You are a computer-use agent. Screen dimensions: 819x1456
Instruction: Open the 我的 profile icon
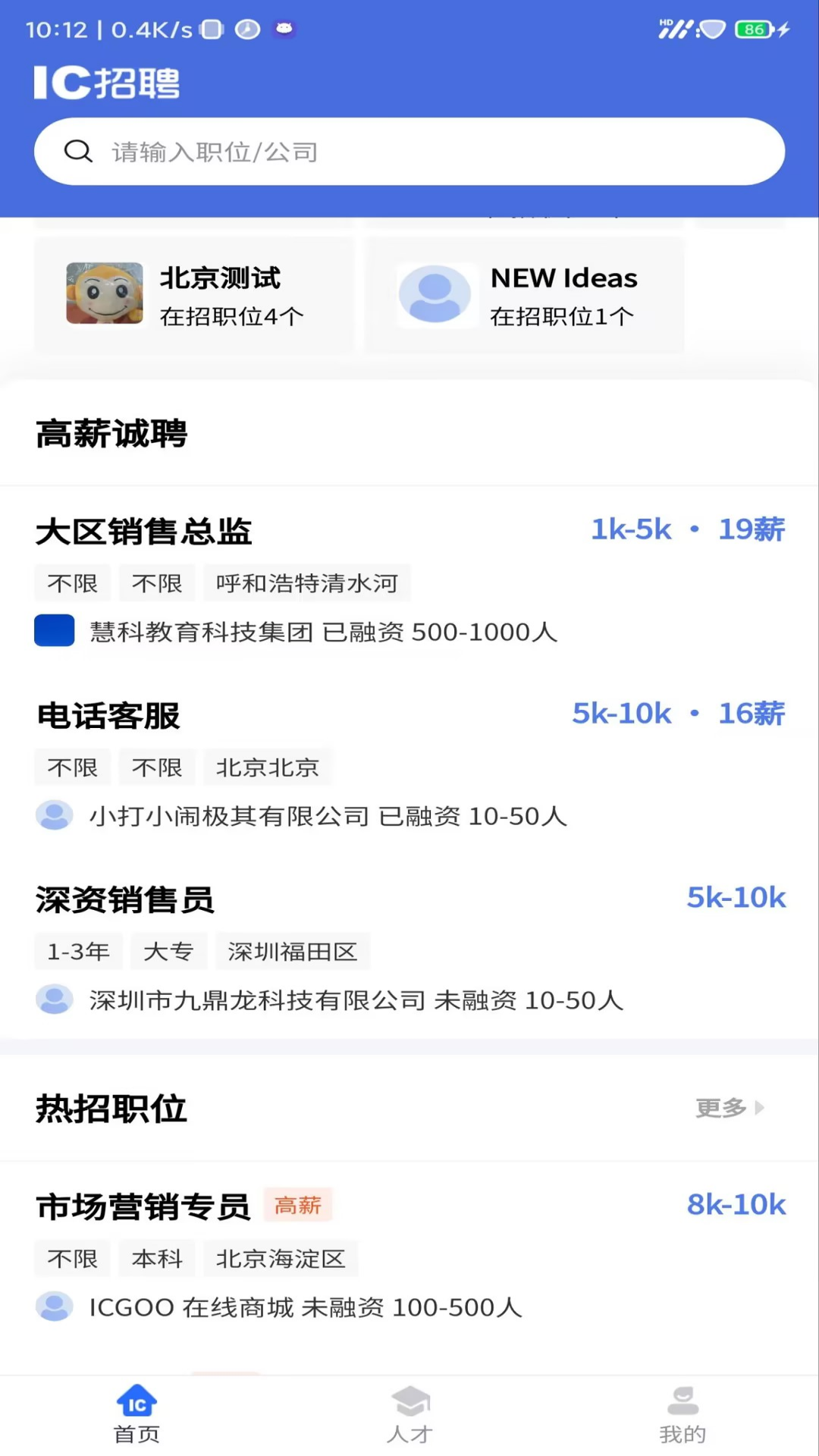click(x=682, y=1402)
